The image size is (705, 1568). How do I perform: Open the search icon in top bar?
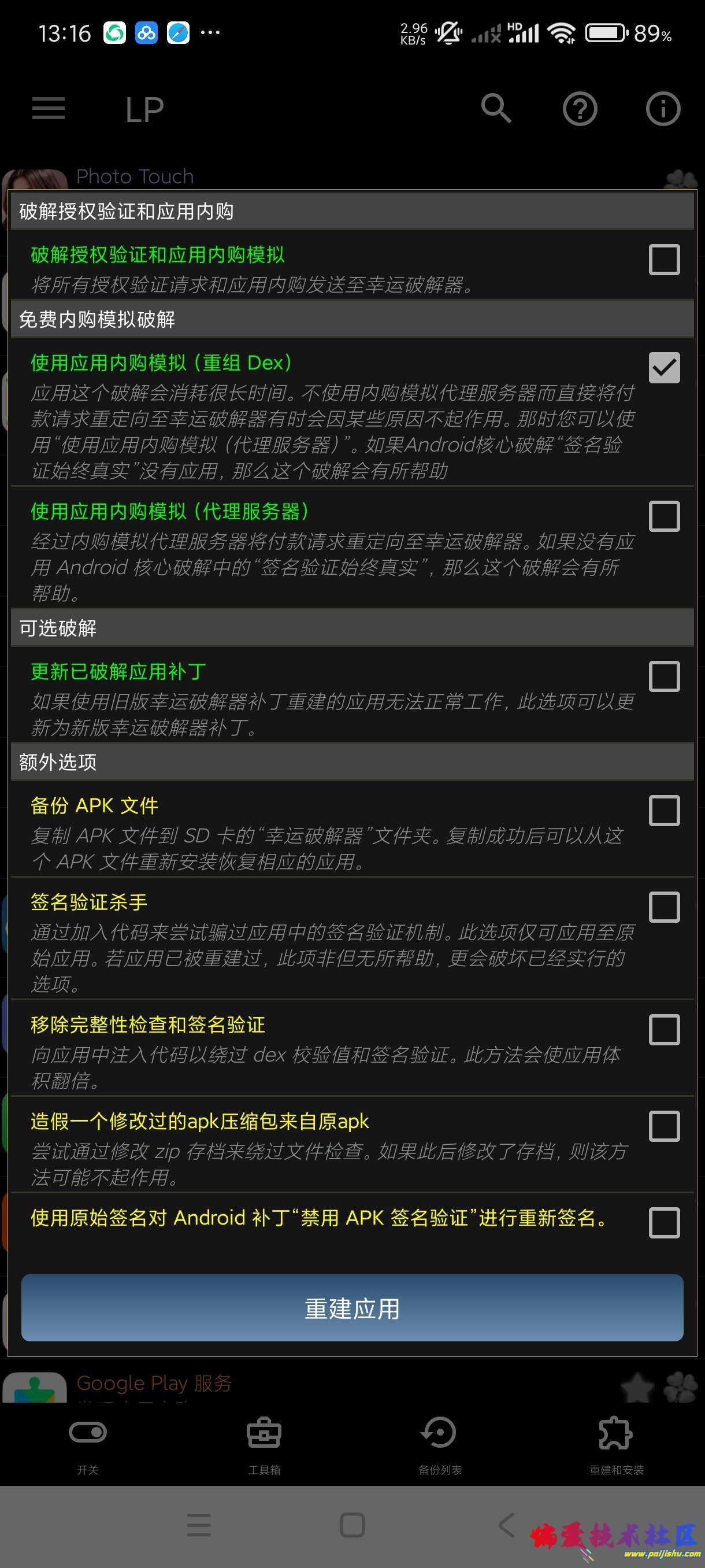pos(496,109)
